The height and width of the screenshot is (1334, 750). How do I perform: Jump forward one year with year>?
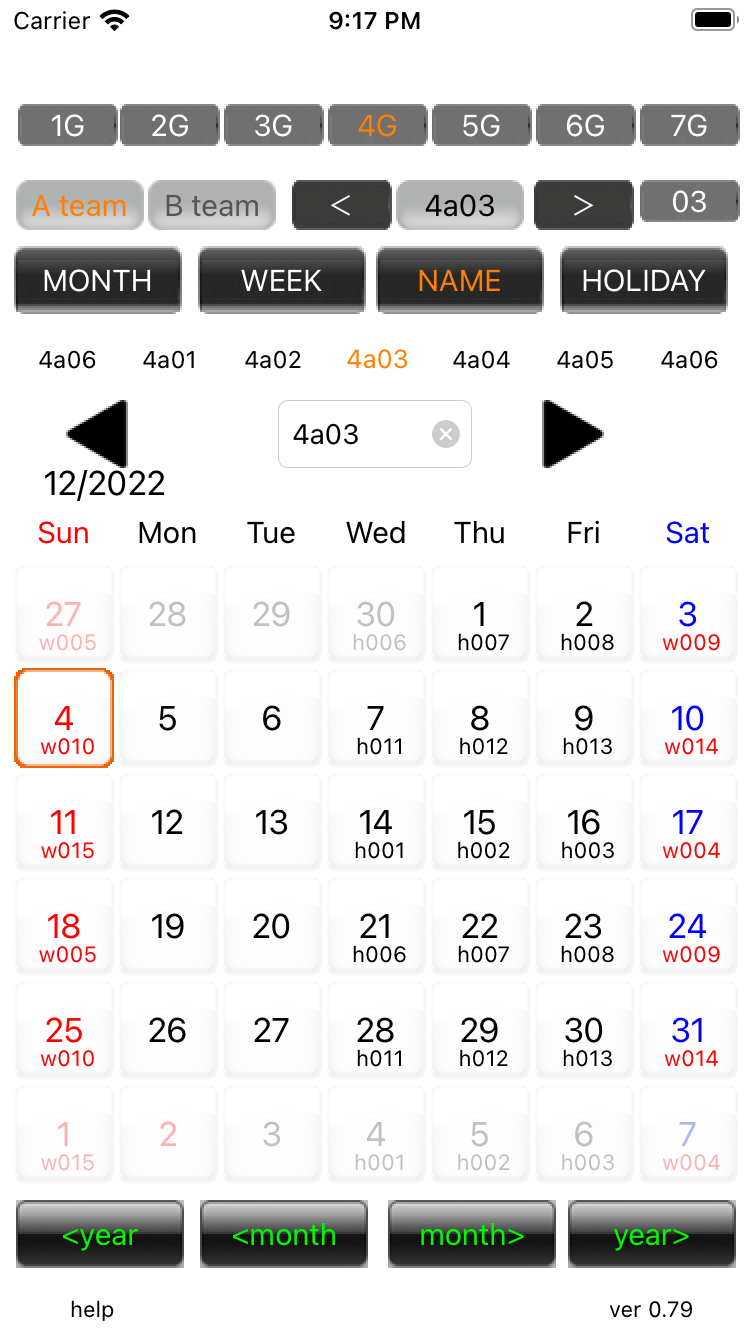coord(652,1235)
